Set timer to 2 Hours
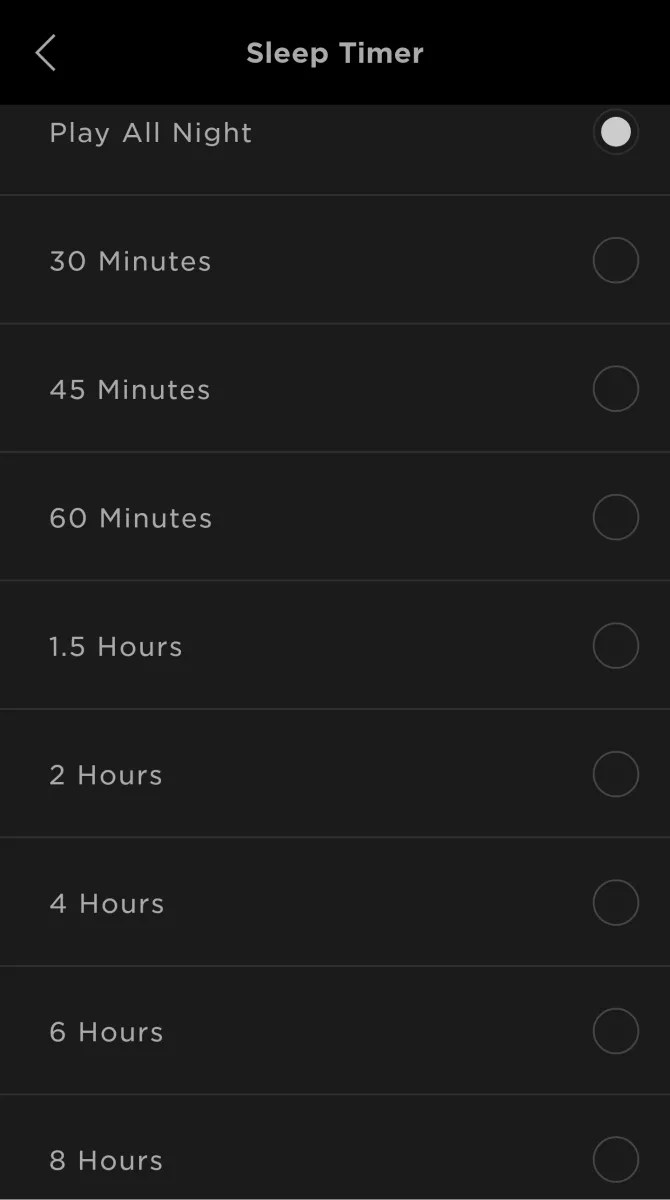This screenshot has width=670, height=1200. [x=615, y=775]
